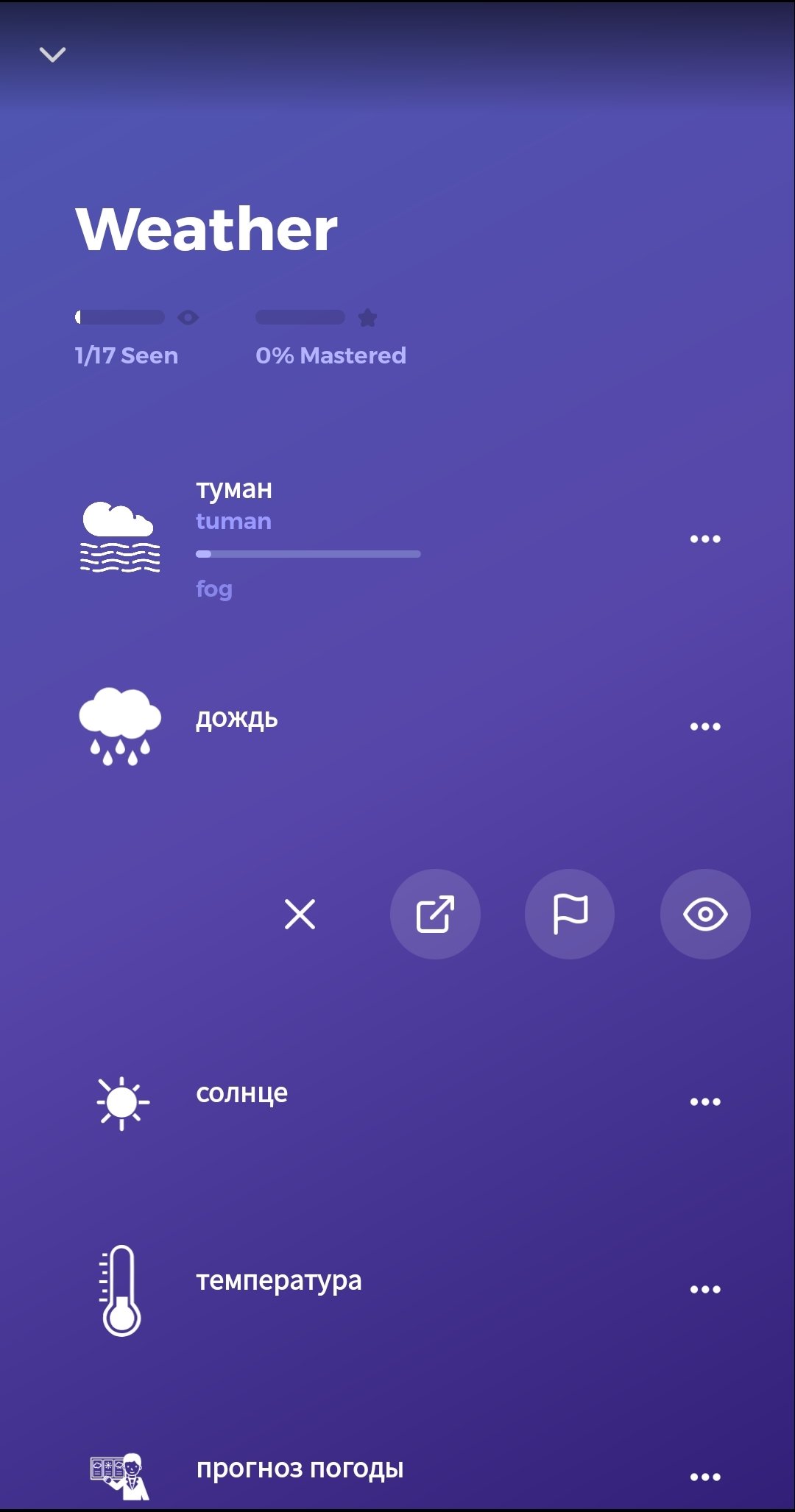The width and height of the screenshot is (795, 1512).
Task: Open more options for туман
Action: [704, 539]
